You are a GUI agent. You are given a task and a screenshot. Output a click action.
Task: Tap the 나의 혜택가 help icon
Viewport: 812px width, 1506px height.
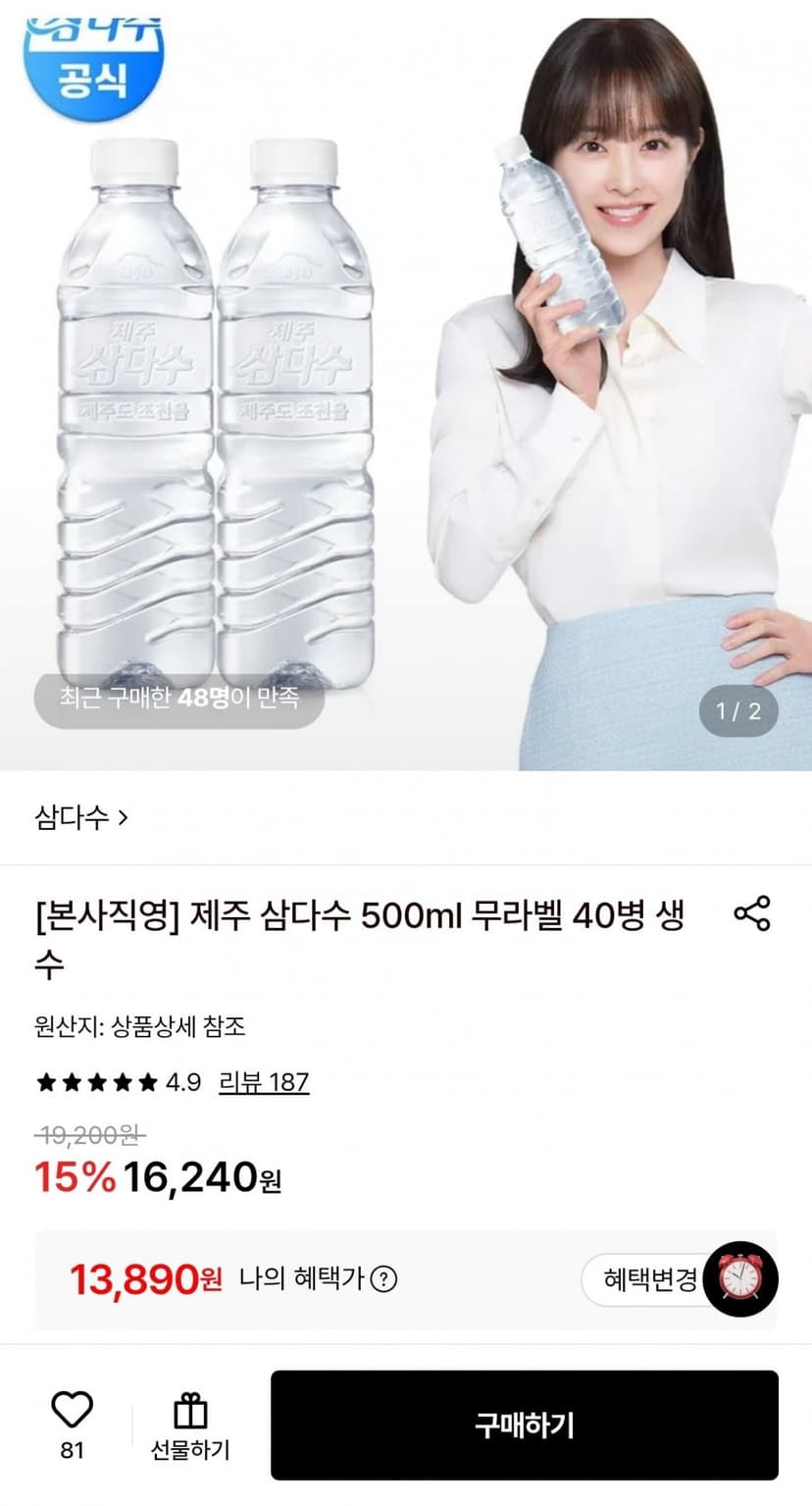point(385,1279)
